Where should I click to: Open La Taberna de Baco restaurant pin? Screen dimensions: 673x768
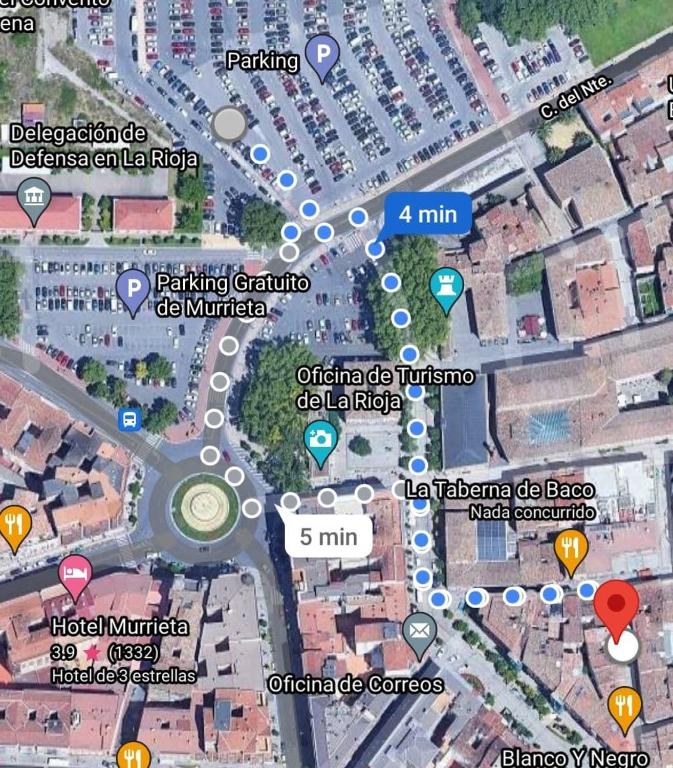coord(570,549)
